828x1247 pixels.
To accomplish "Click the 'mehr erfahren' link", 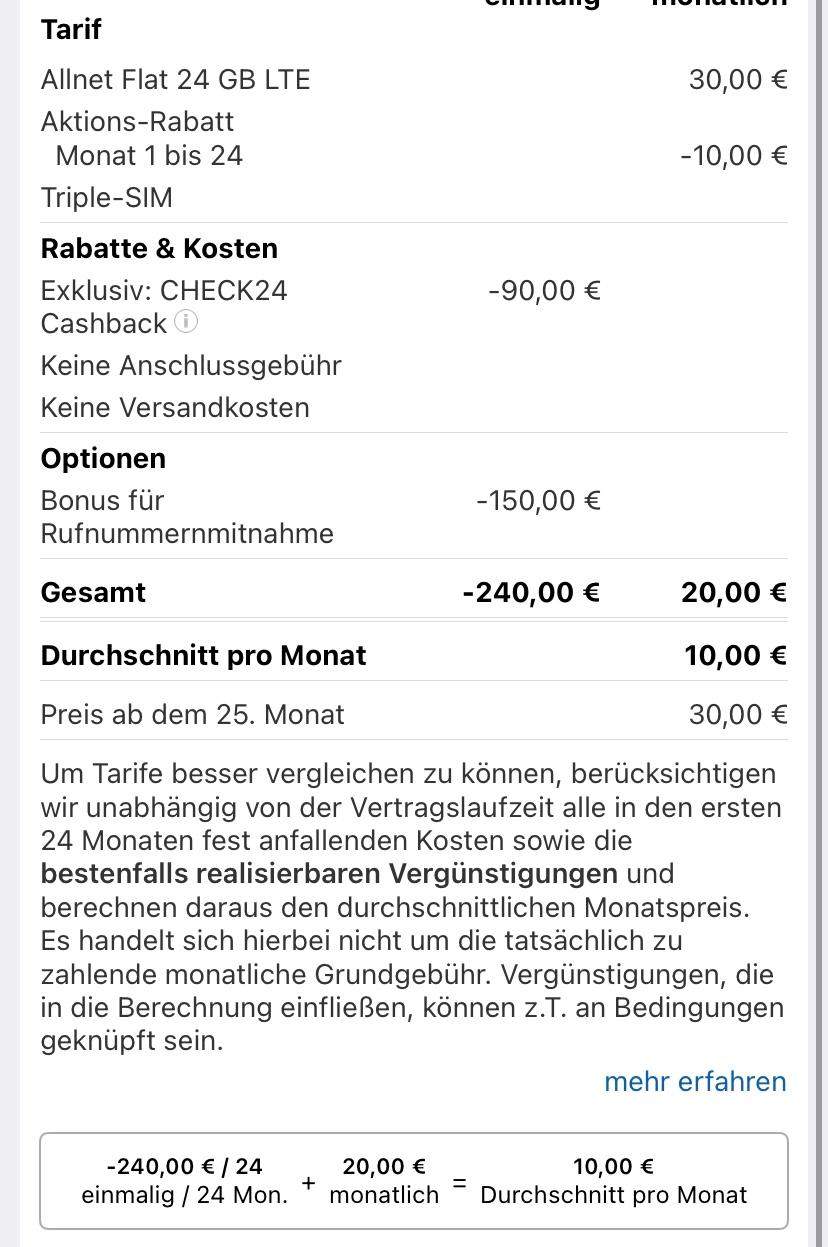I will [x=694, y=1081].
